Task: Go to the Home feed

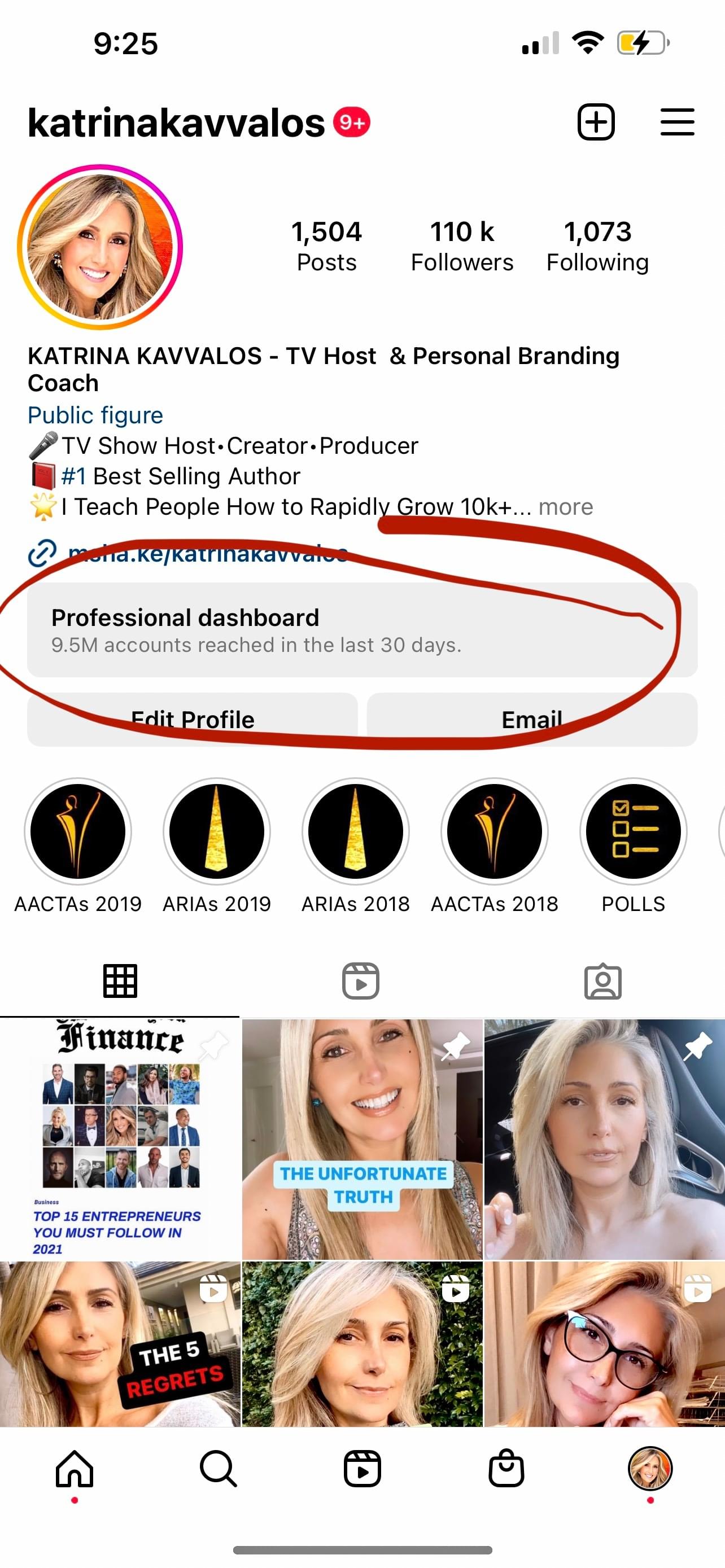Action: [75, 1468]
